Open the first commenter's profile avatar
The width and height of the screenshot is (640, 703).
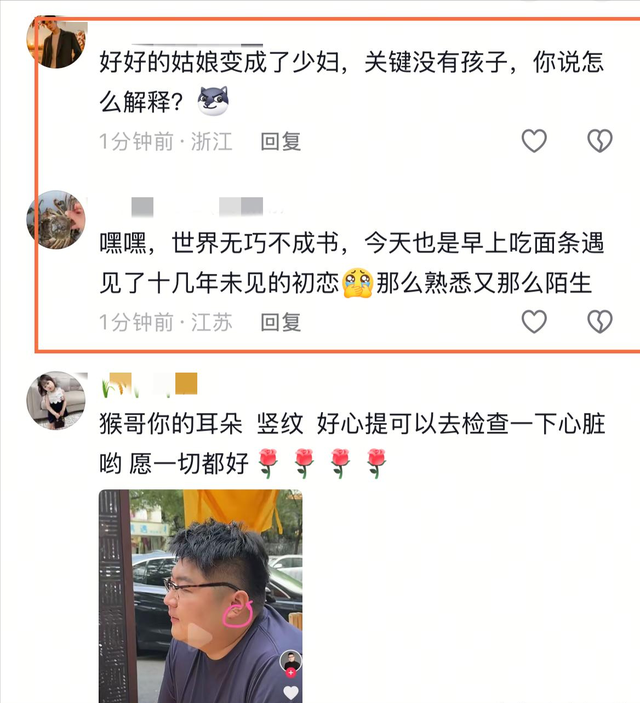55,42
